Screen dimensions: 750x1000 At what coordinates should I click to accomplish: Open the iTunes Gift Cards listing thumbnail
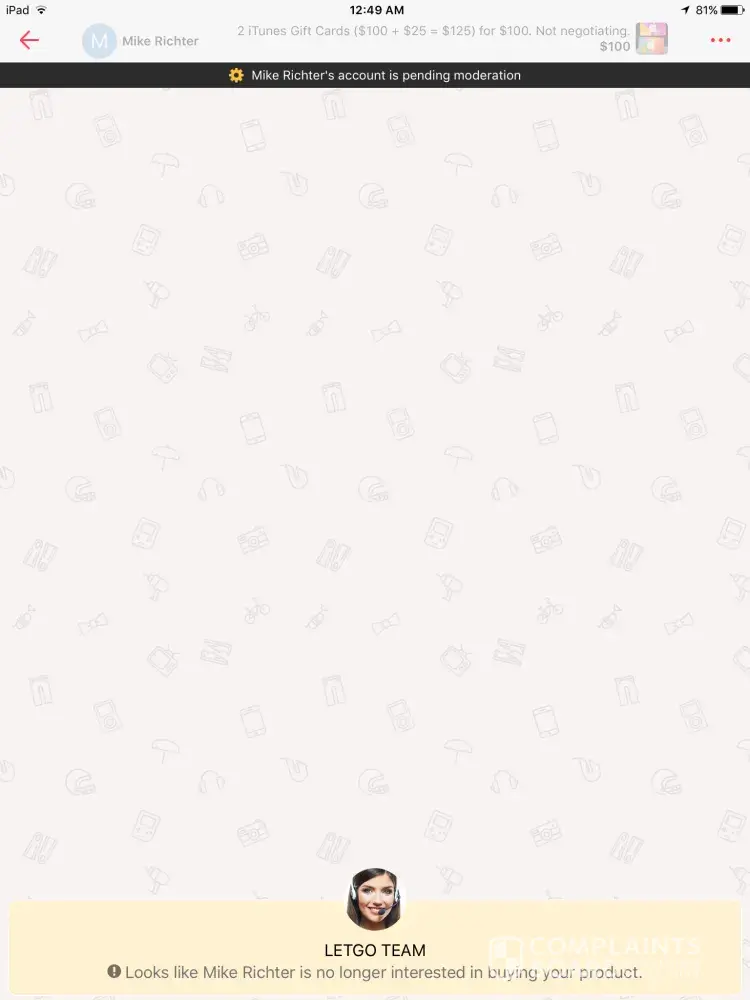651,39
